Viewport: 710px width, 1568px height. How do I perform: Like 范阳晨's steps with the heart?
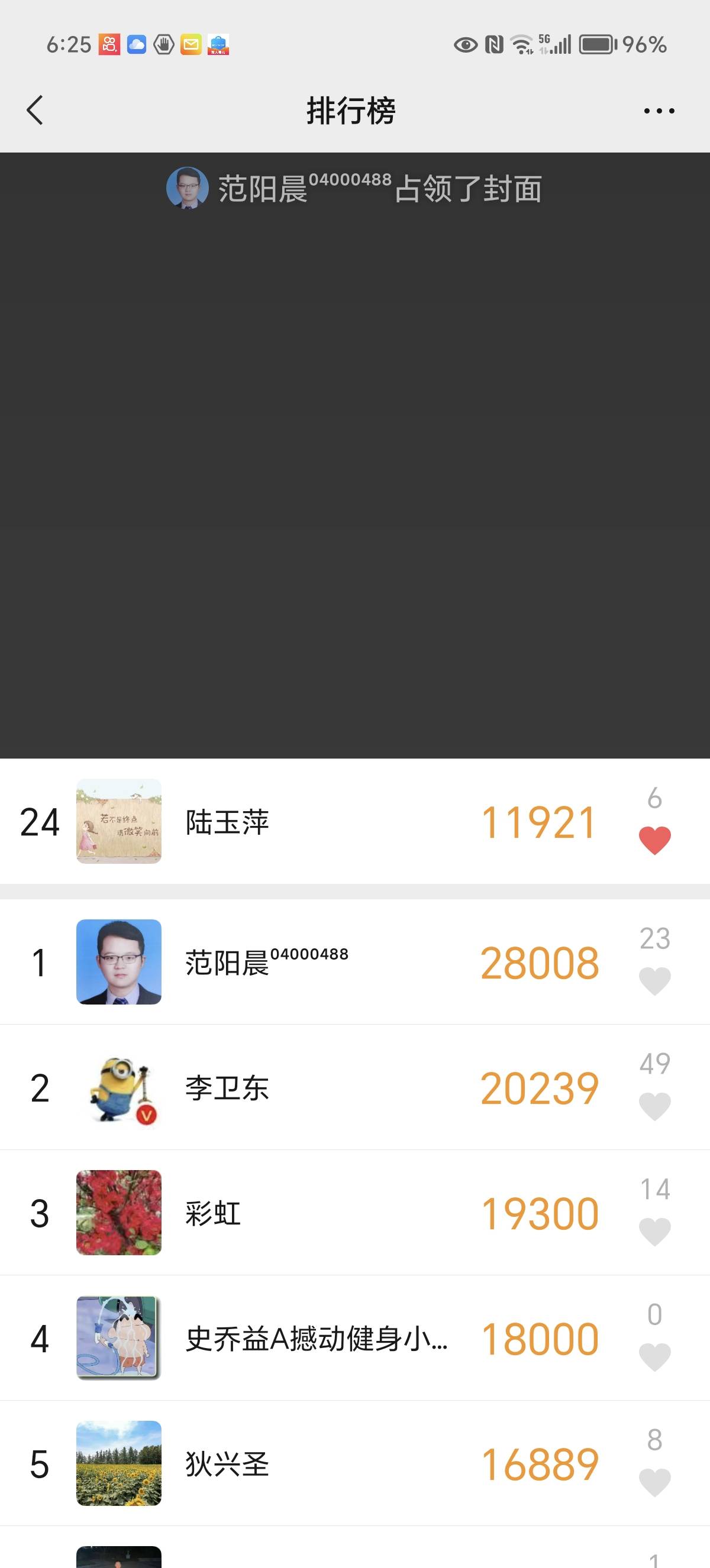click(654, 983)
